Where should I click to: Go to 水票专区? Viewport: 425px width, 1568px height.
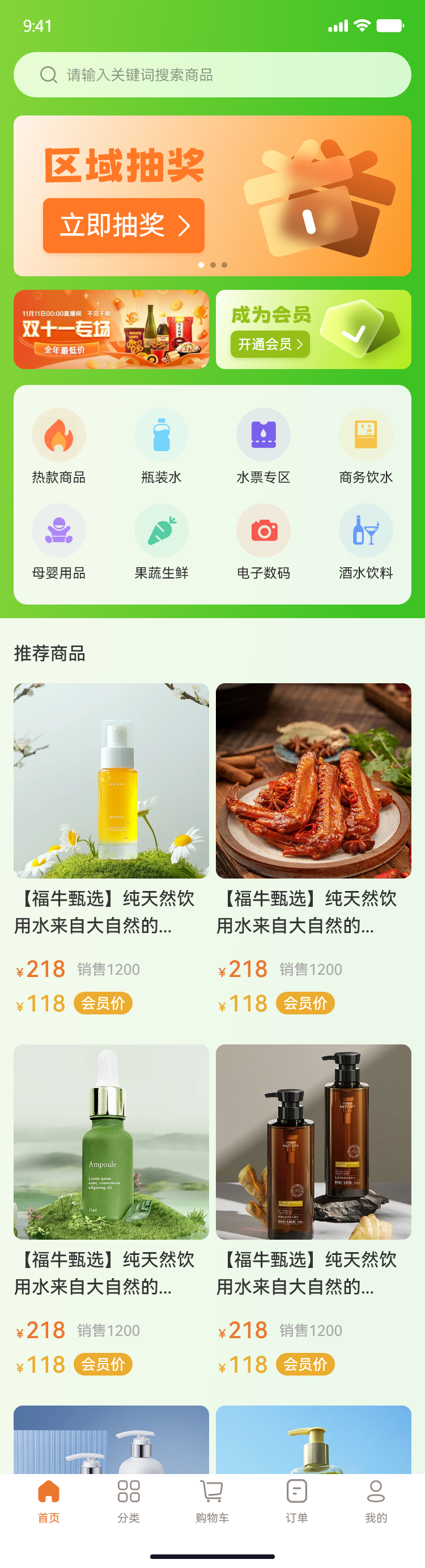(263, 445)
